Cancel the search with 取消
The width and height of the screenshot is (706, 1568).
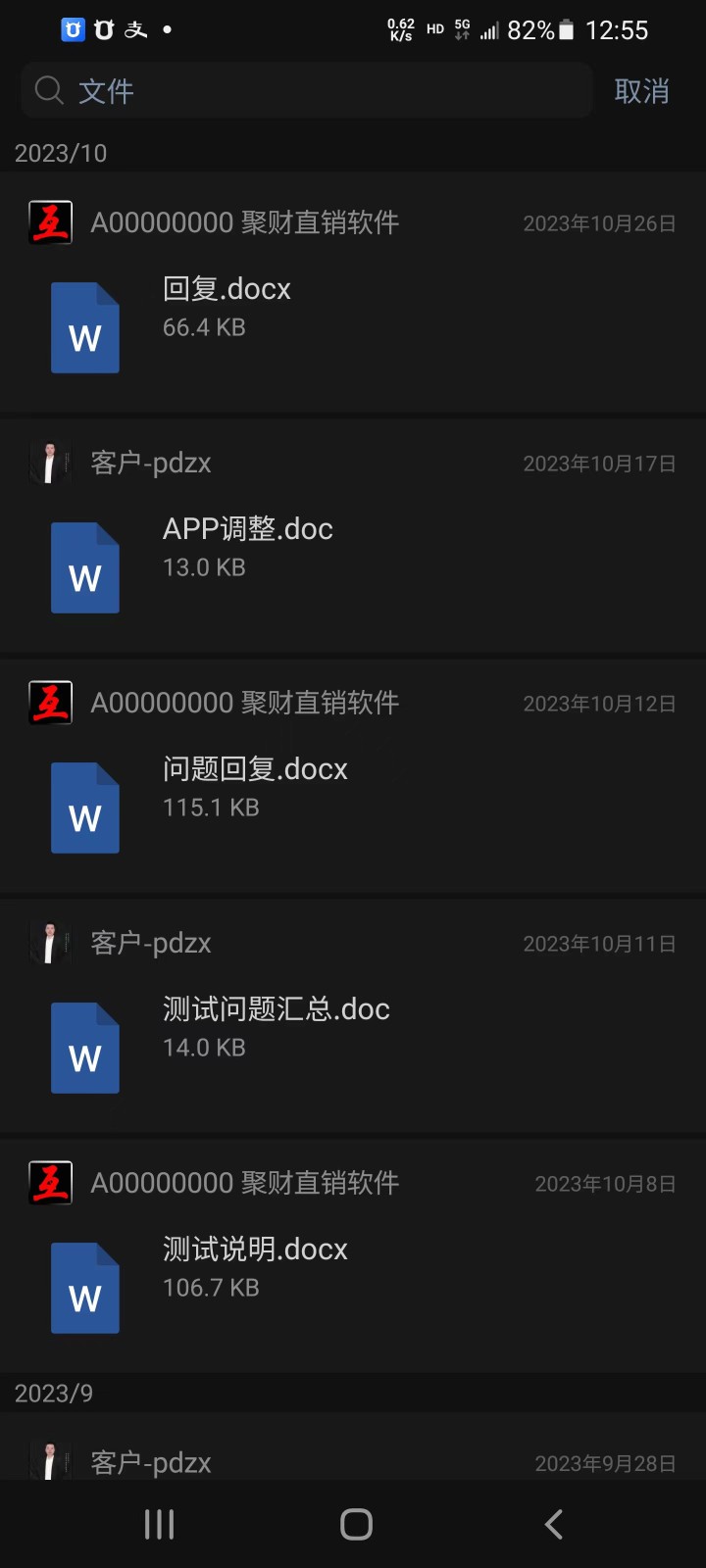pos(641,91)
